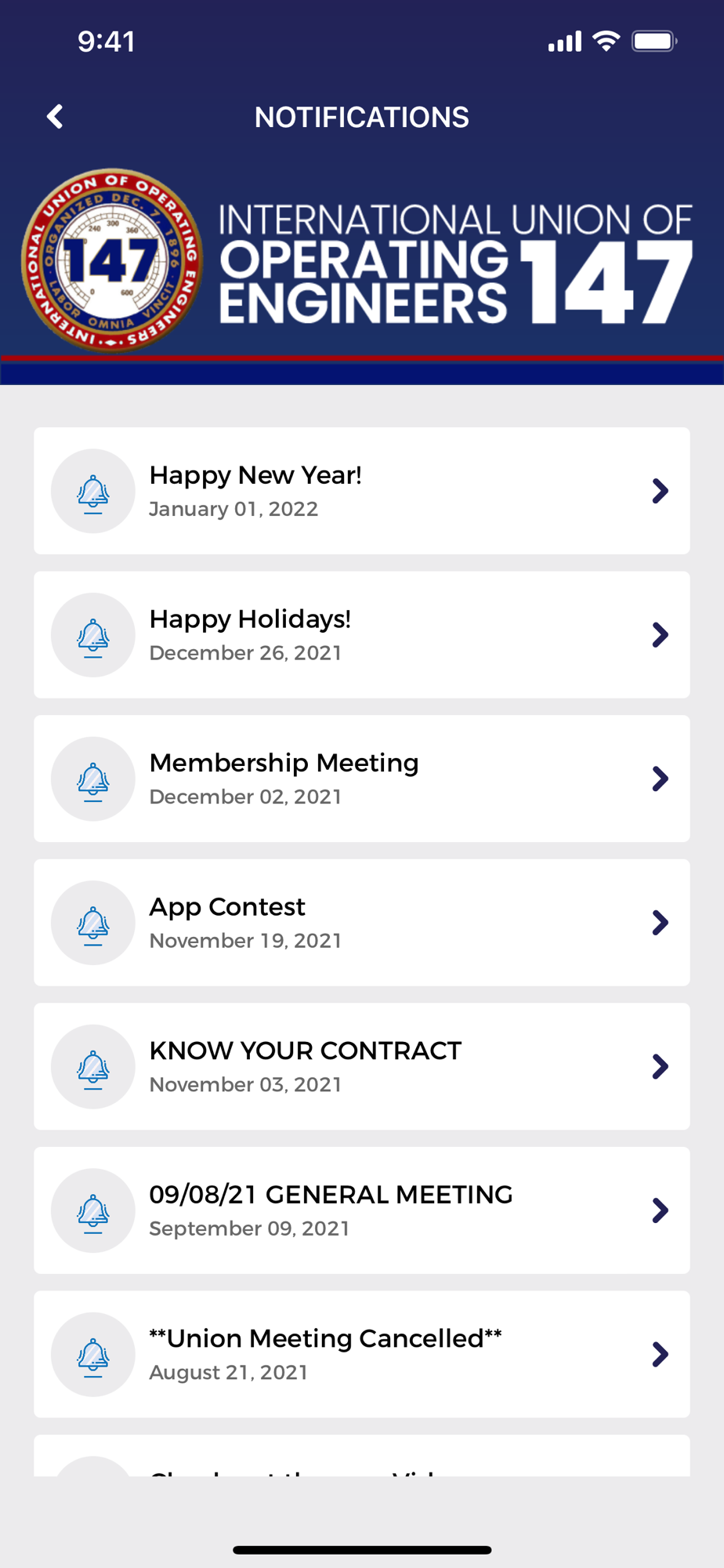724x1568 pixels.
Task: View the Membership Meeting notification
Action: click(x=362, y=779)
